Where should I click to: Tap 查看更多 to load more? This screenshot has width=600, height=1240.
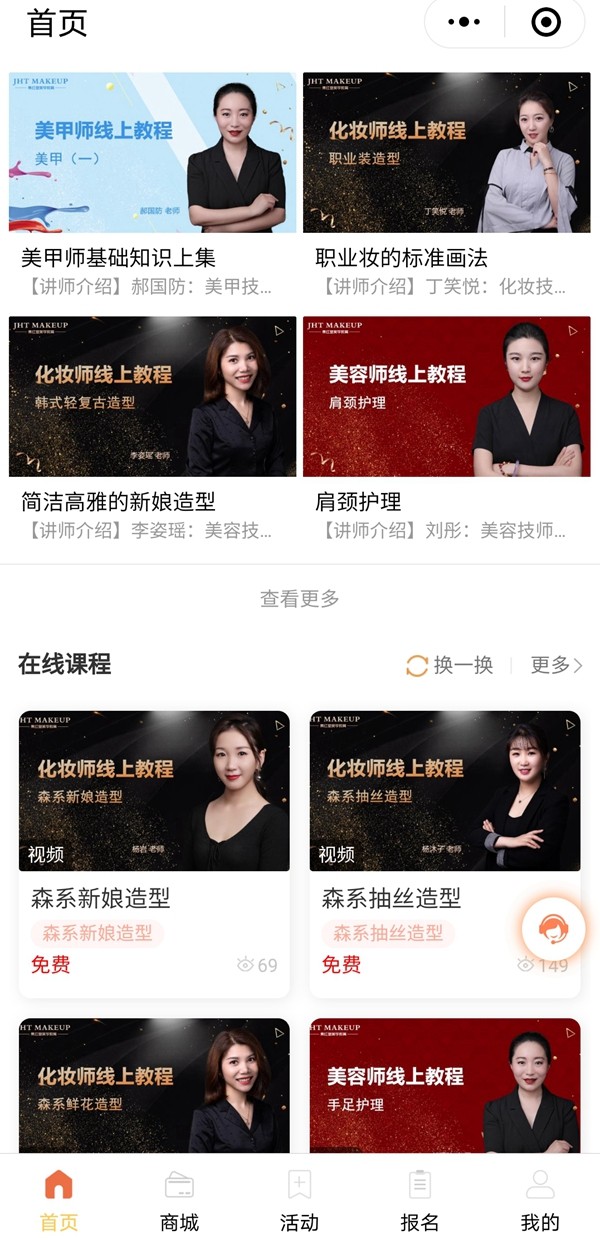tap(300, 599)
